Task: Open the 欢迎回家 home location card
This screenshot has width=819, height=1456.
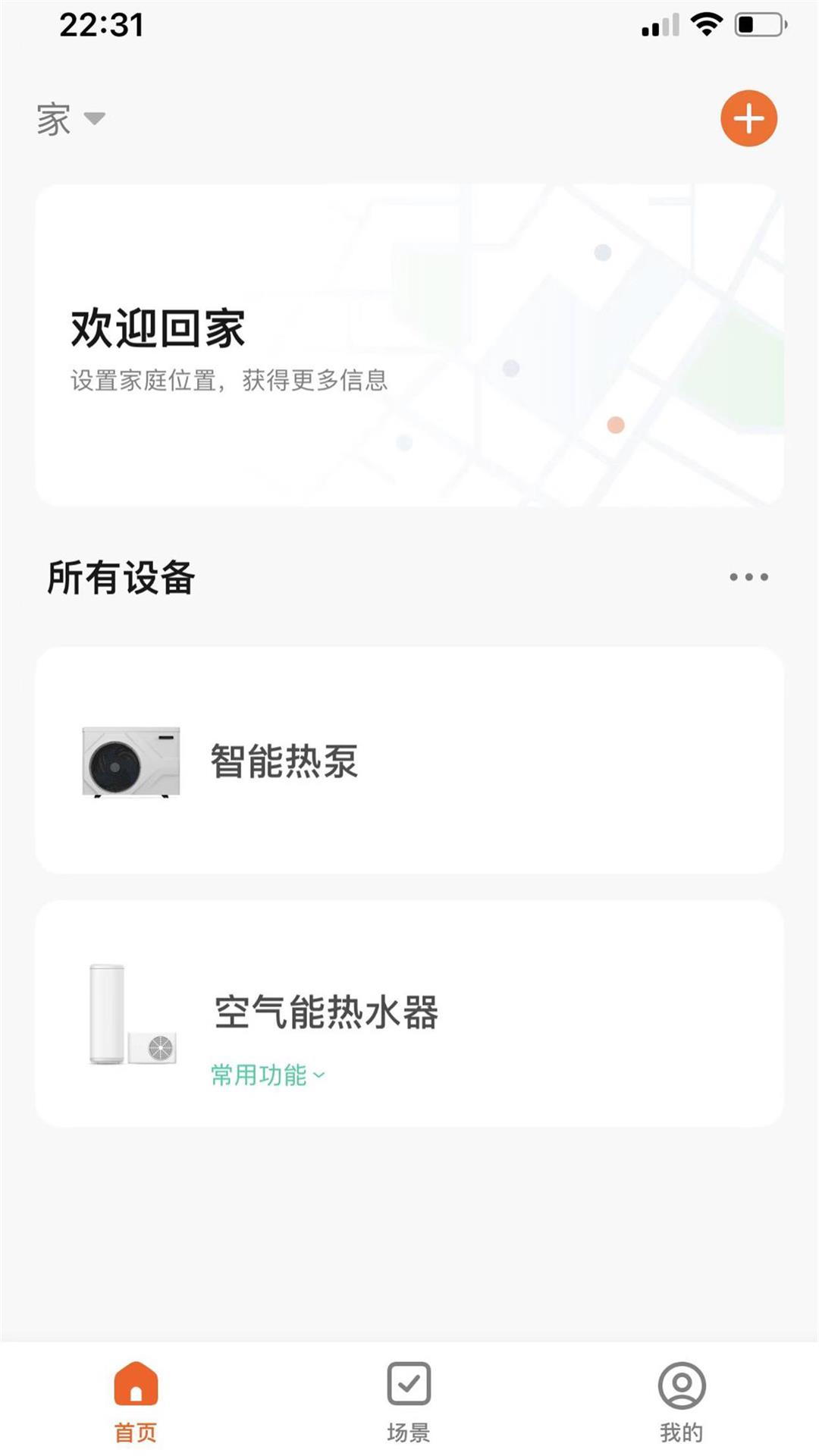Action: click(409, 345)
